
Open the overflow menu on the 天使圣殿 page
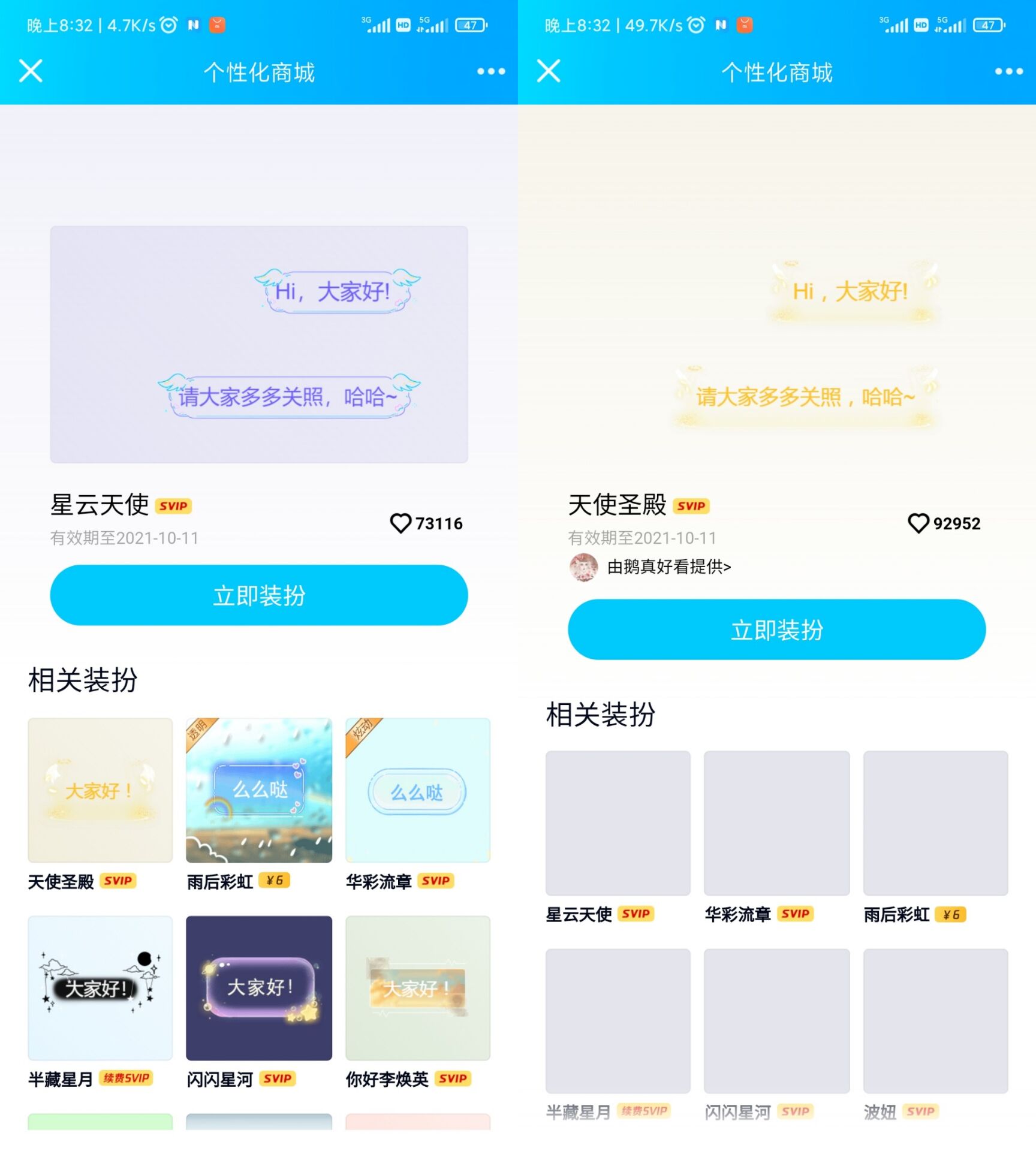click(x=1008, y=72)
